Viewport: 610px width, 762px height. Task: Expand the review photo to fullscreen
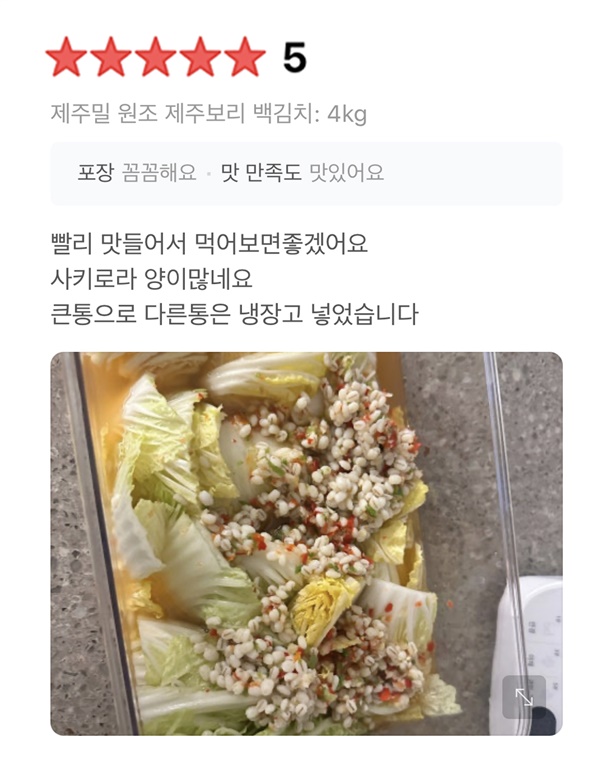point(524,697)
